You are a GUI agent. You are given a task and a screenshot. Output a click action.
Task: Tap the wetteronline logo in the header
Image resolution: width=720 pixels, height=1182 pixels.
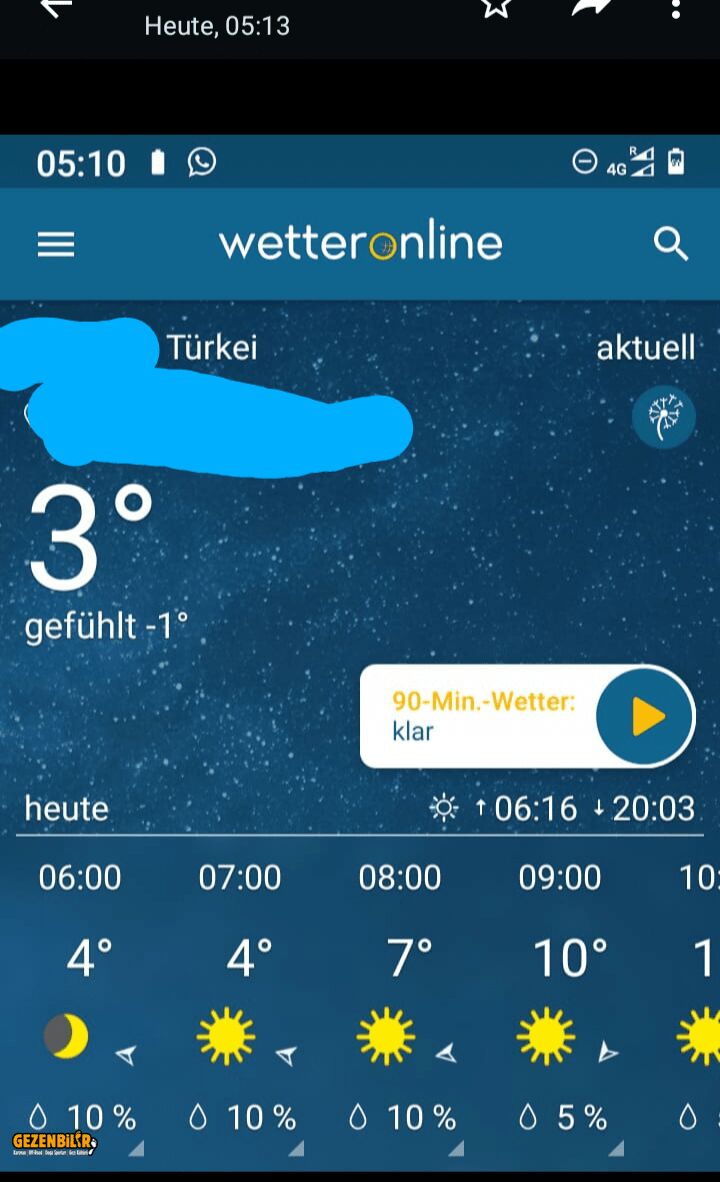(x=361, y=241)
